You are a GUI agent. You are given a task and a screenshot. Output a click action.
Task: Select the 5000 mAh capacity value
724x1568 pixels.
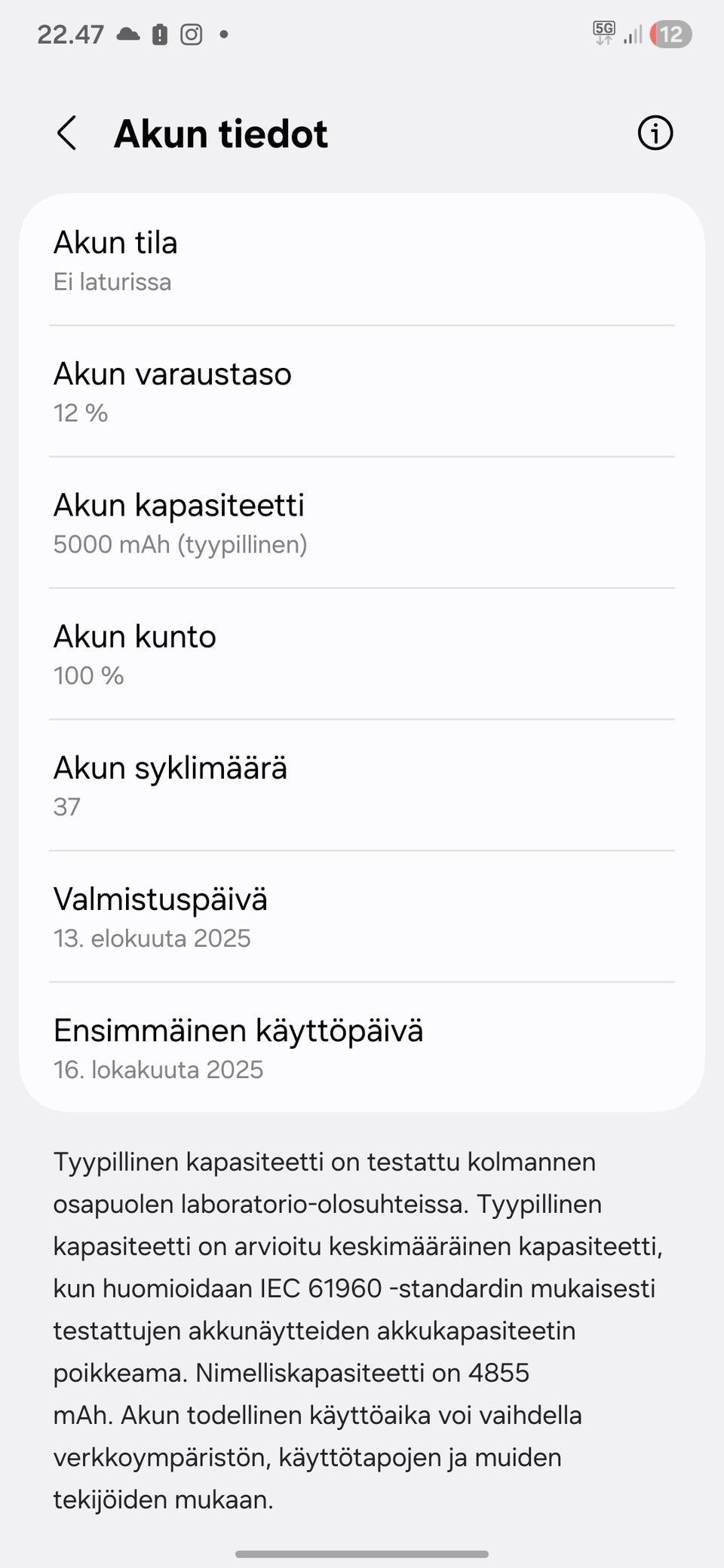coord(181,544)
